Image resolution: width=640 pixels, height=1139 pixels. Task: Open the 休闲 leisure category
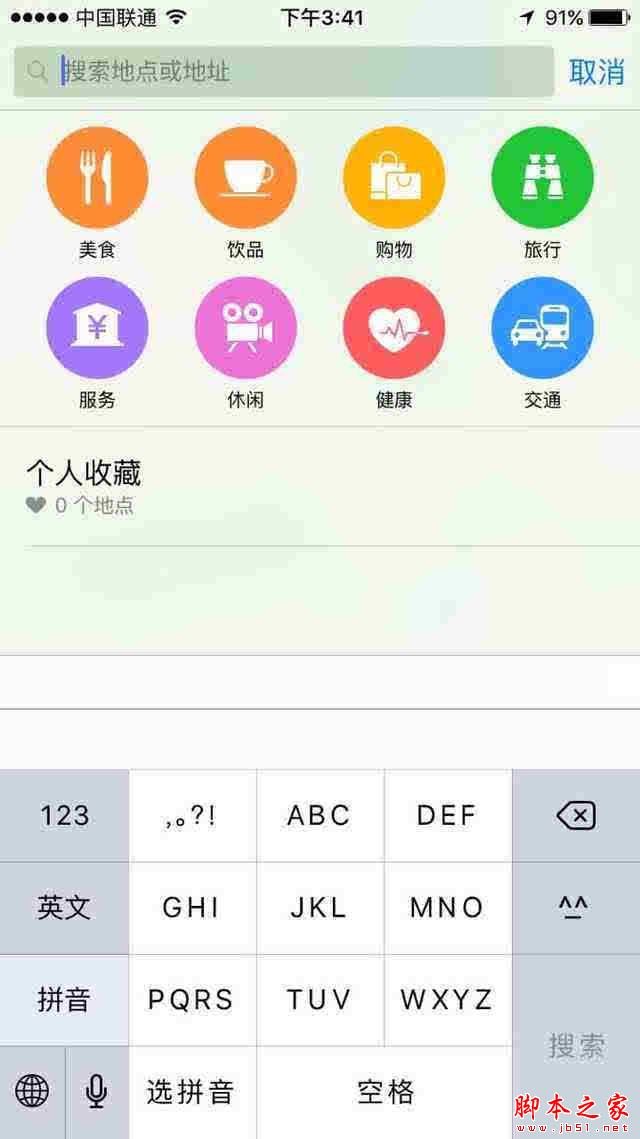(245, 328)
